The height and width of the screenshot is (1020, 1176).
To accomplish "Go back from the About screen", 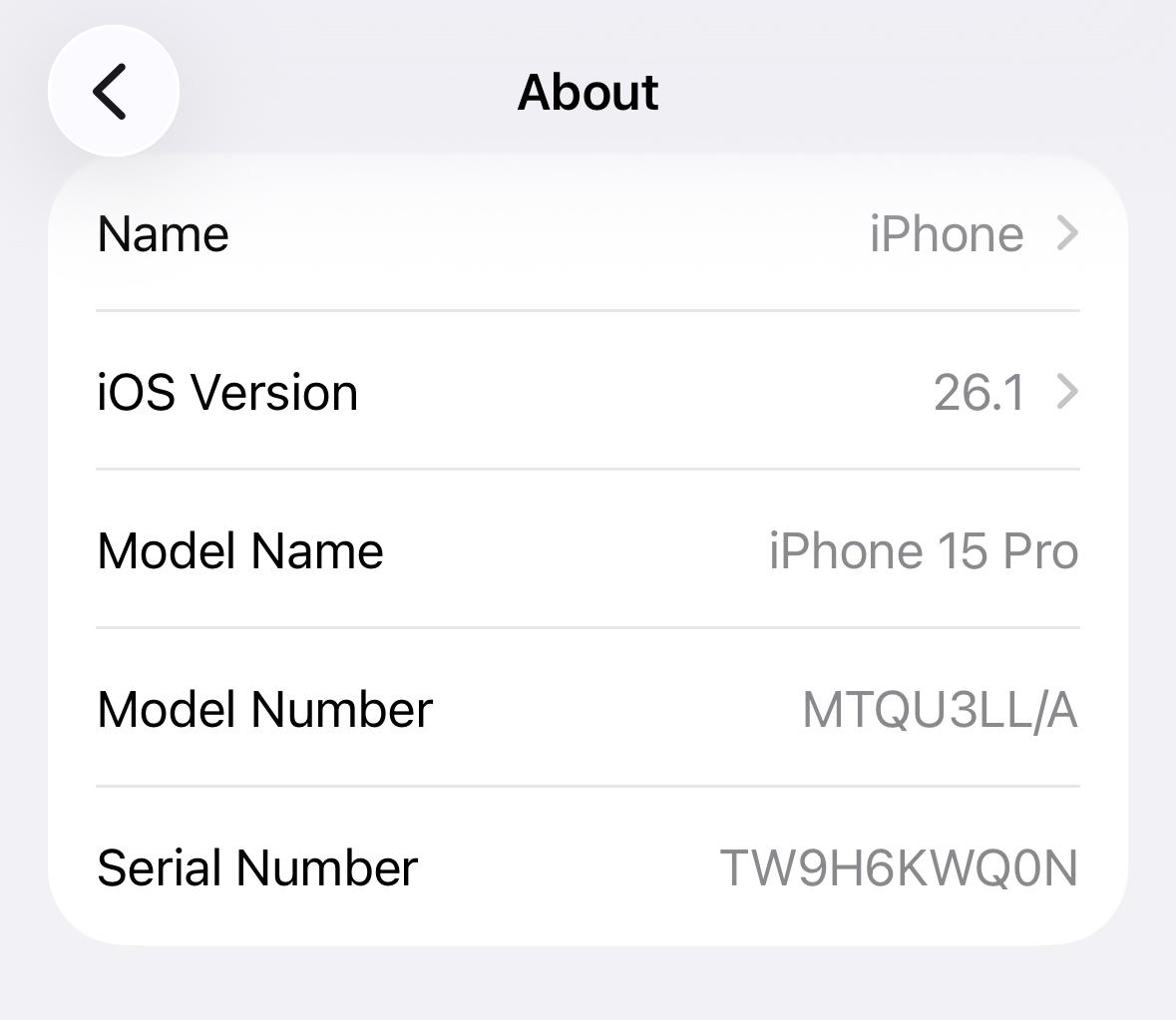I will pos(113,91).
